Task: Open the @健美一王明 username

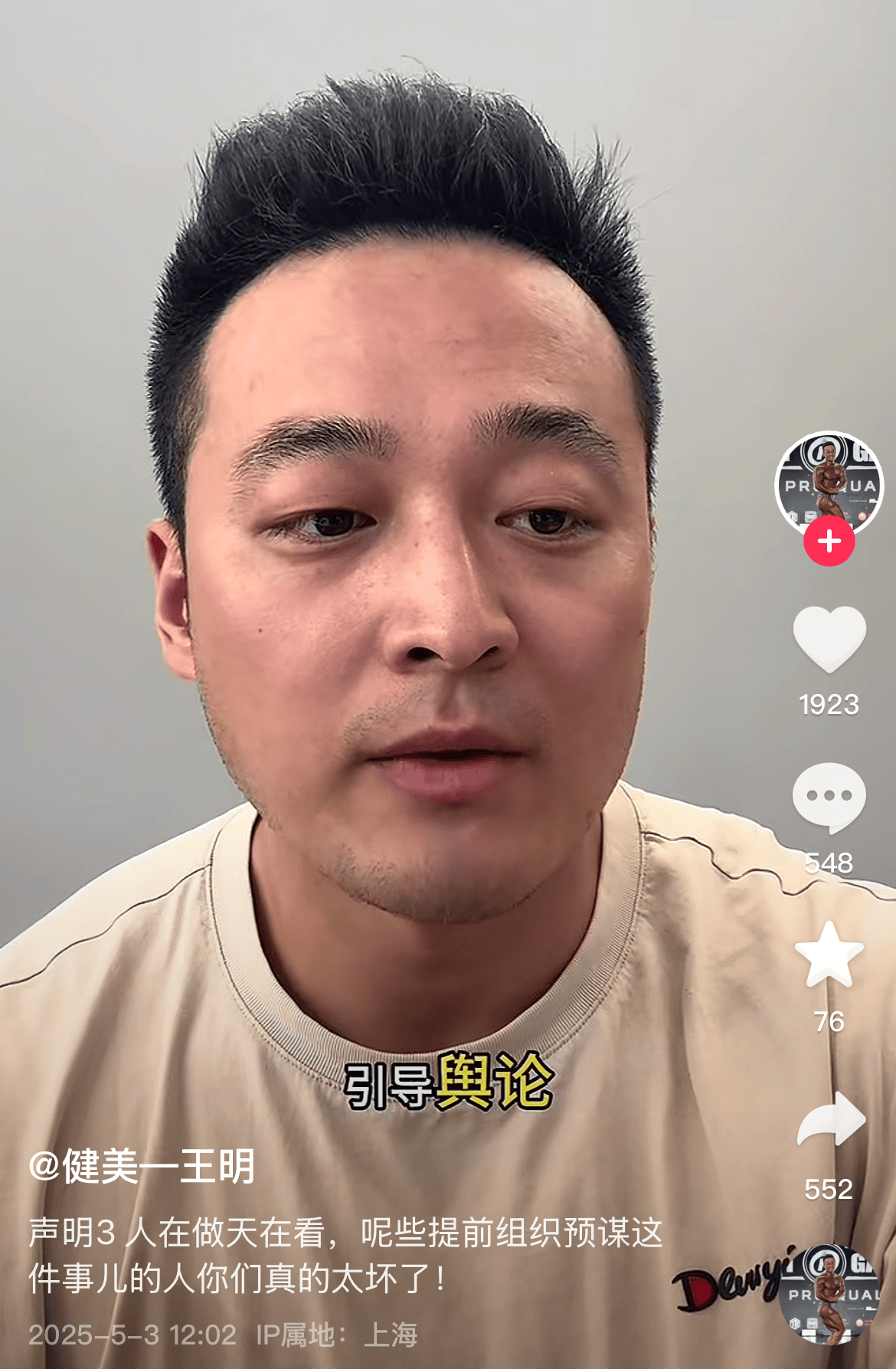Action: (142, 1167)
